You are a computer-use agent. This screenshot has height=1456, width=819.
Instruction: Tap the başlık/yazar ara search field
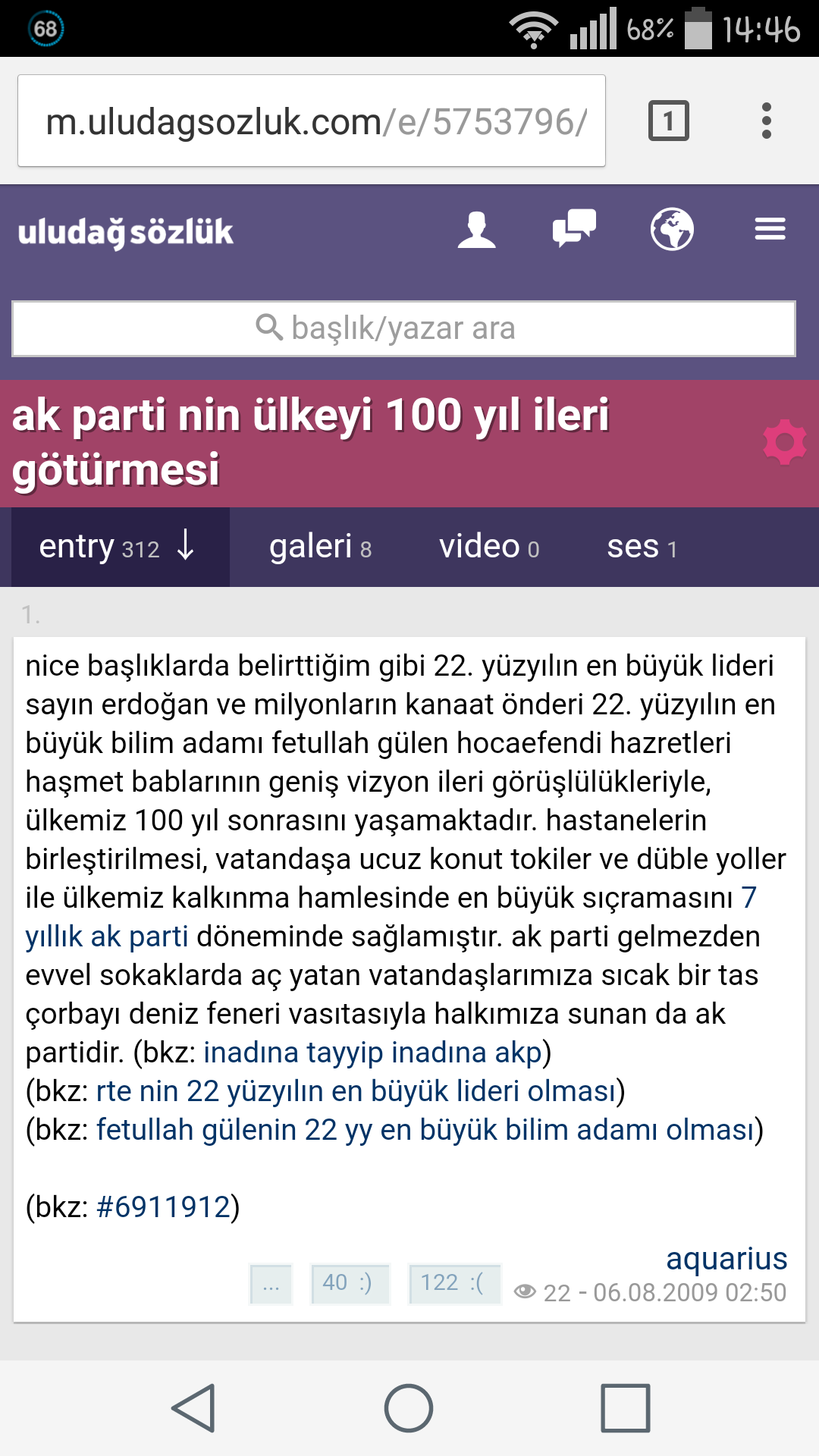(x=403, y=329)
